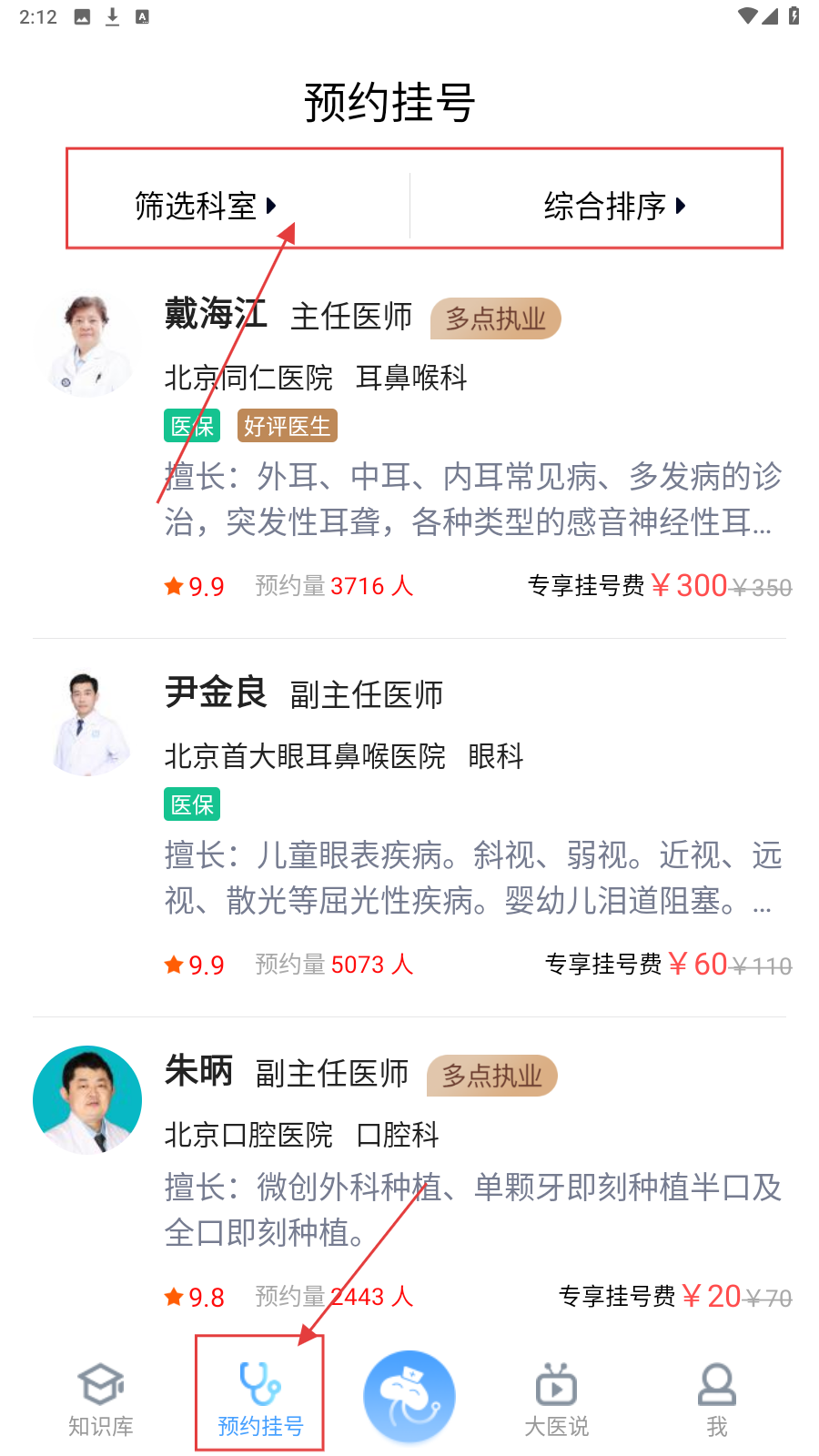Screen dimensions: 819x1456
Task: Switch to the 我 profile tab
Action: (x=716, y=1399)
